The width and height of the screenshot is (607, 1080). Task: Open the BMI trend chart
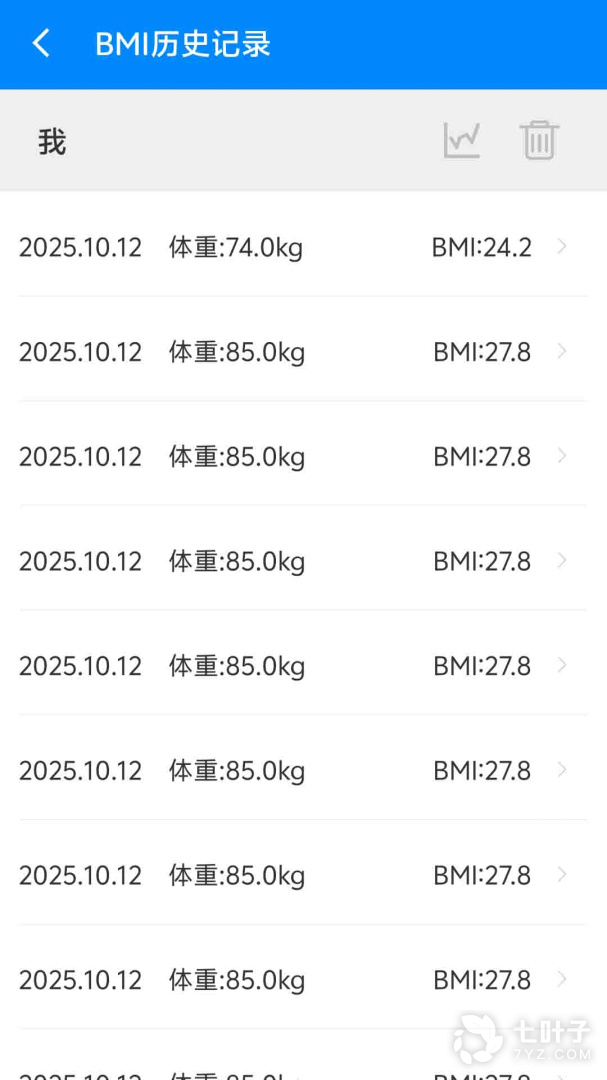pos(462,141)
